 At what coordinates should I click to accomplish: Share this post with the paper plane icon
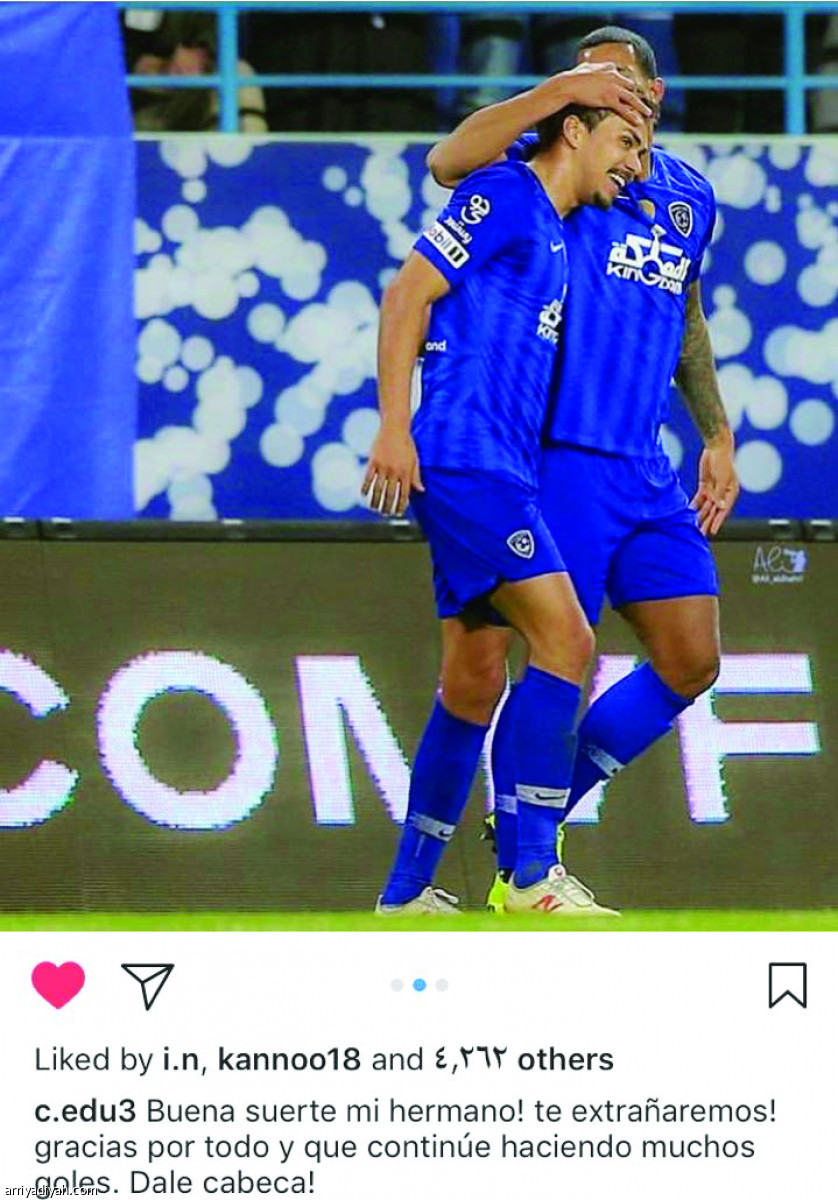[148, 985]
